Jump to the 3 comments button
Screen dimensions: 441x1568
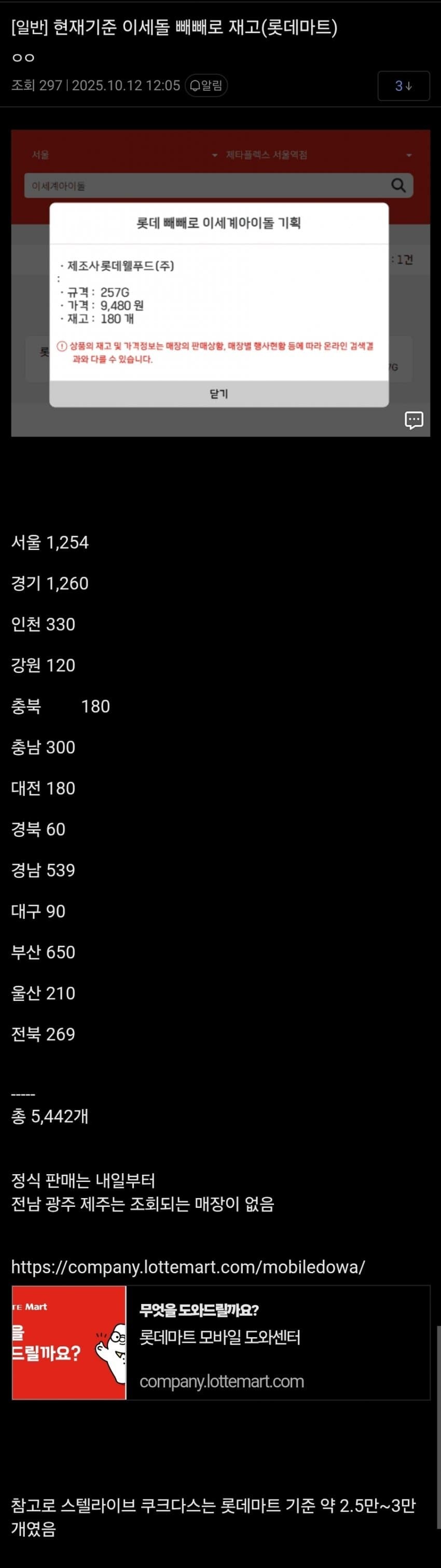(x=403, y=86)
